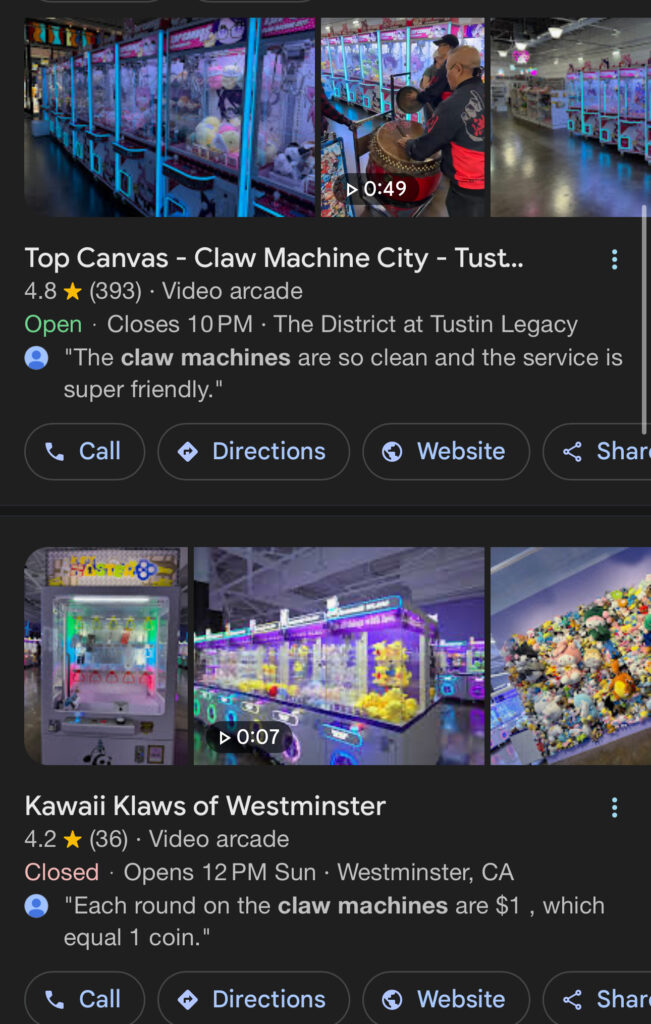
Task: Visit Kawaii Klaws website
Action: click(x=445, y=998)
